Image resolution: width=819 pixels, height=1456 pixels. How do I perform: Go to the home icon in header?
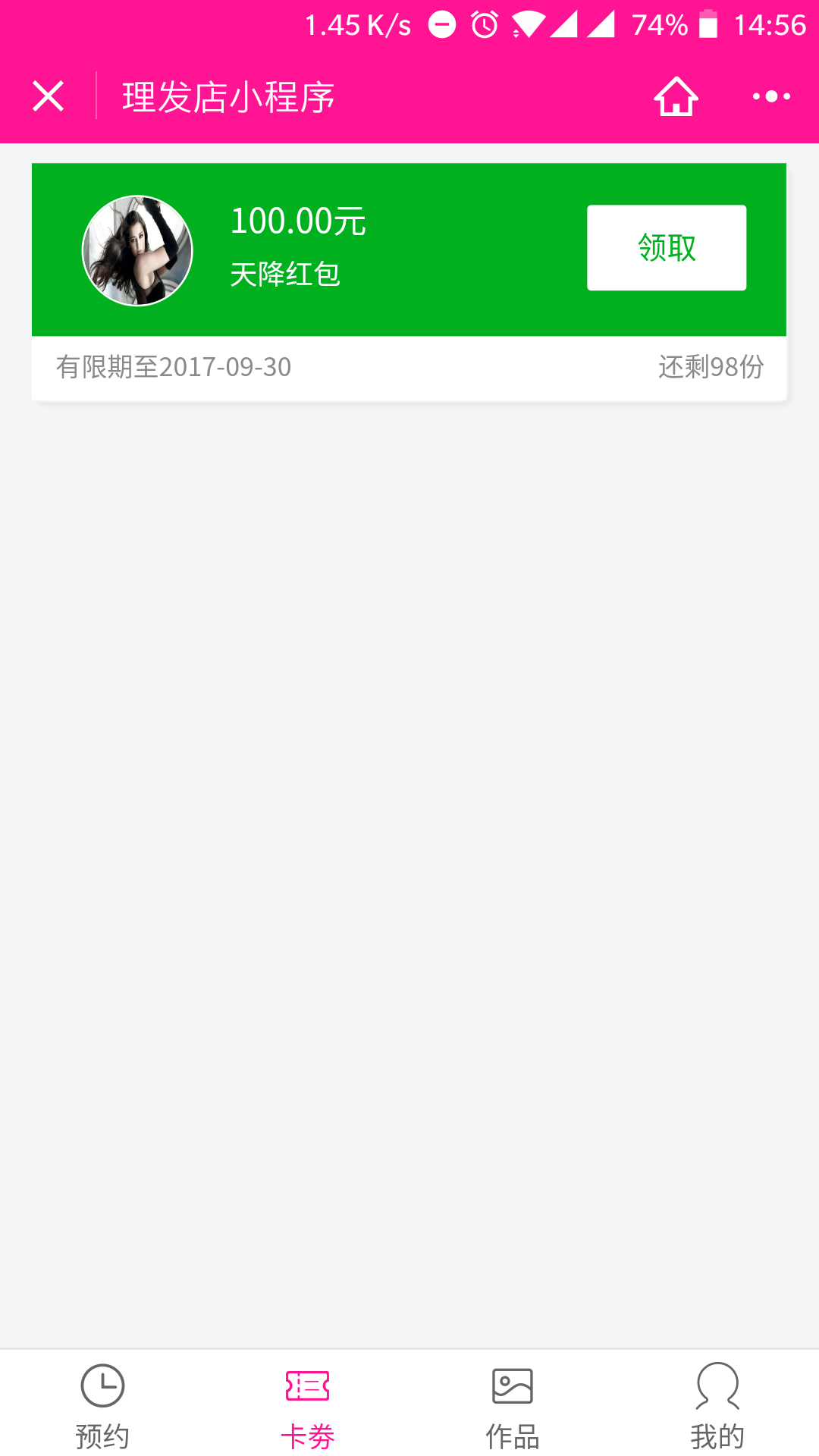click(676, 96)
